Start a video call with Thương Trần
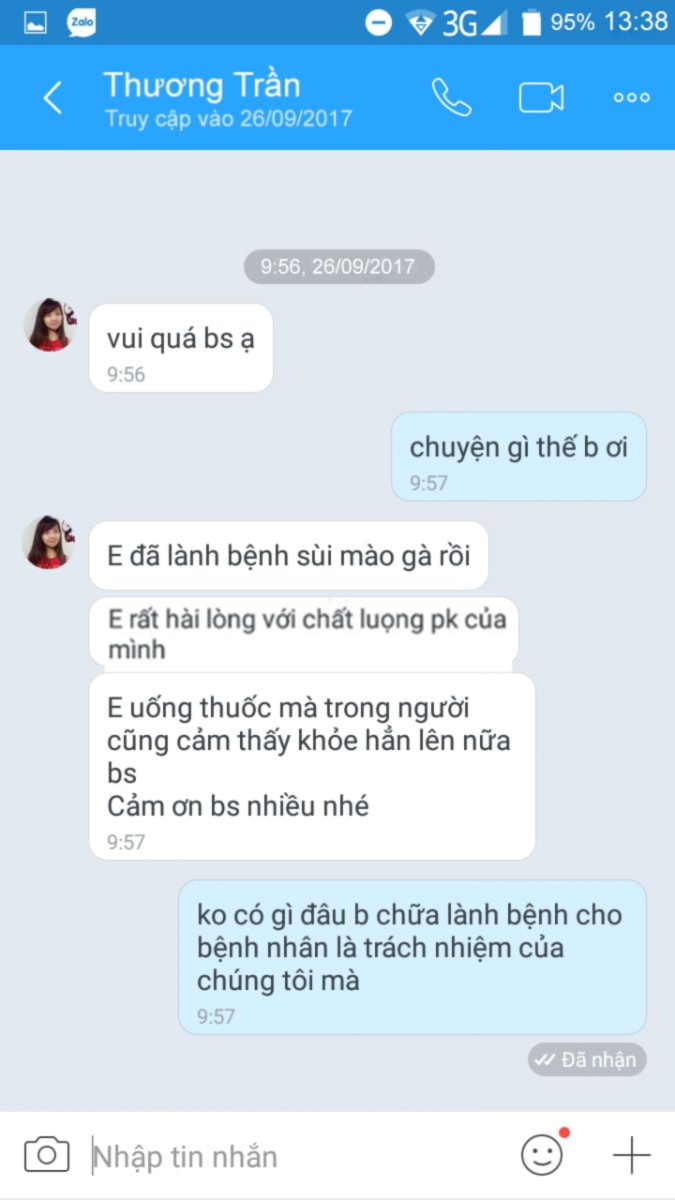Screen dimensions: 675x1200 pyautogui.click(x=541, y=98)
